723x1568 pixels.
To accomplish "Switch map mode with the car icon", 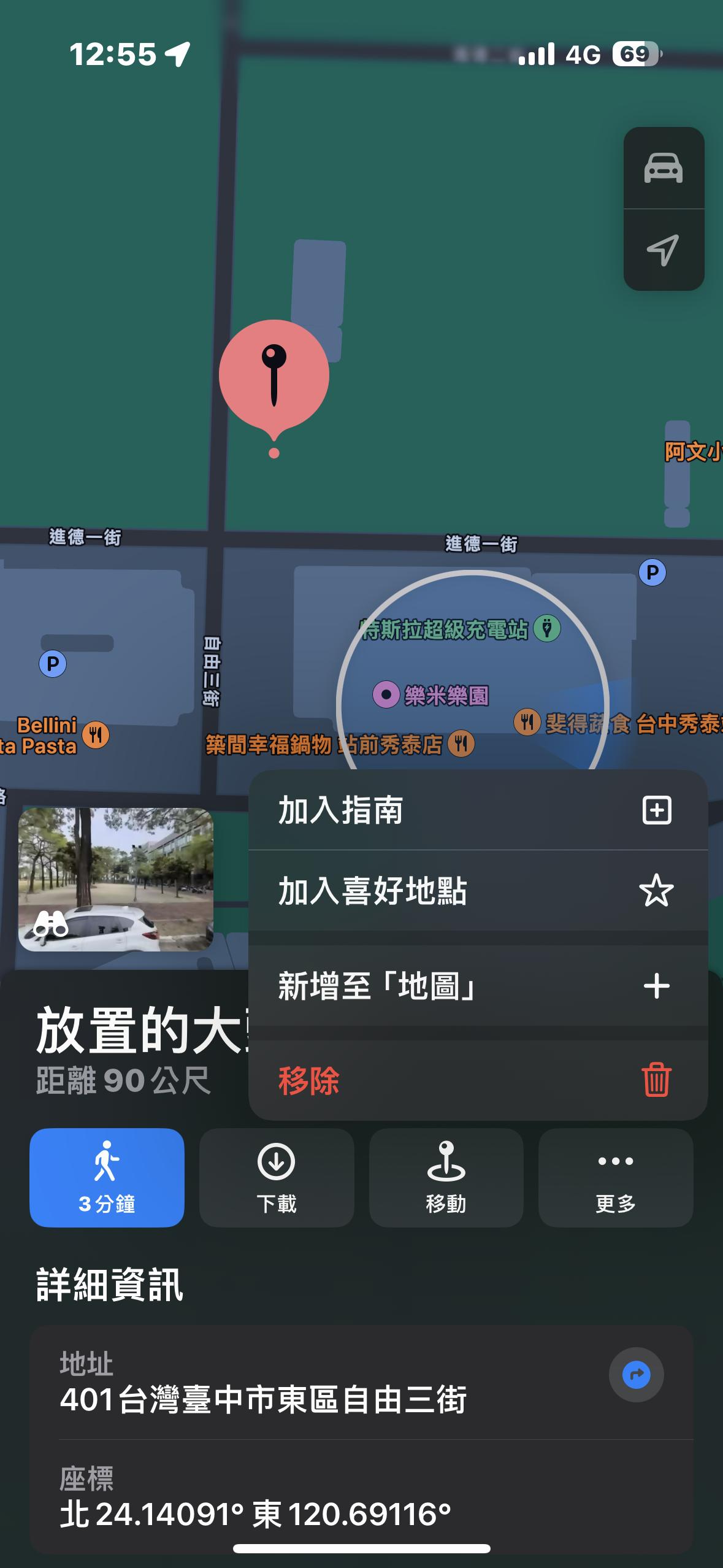I will tap(664, 168).
